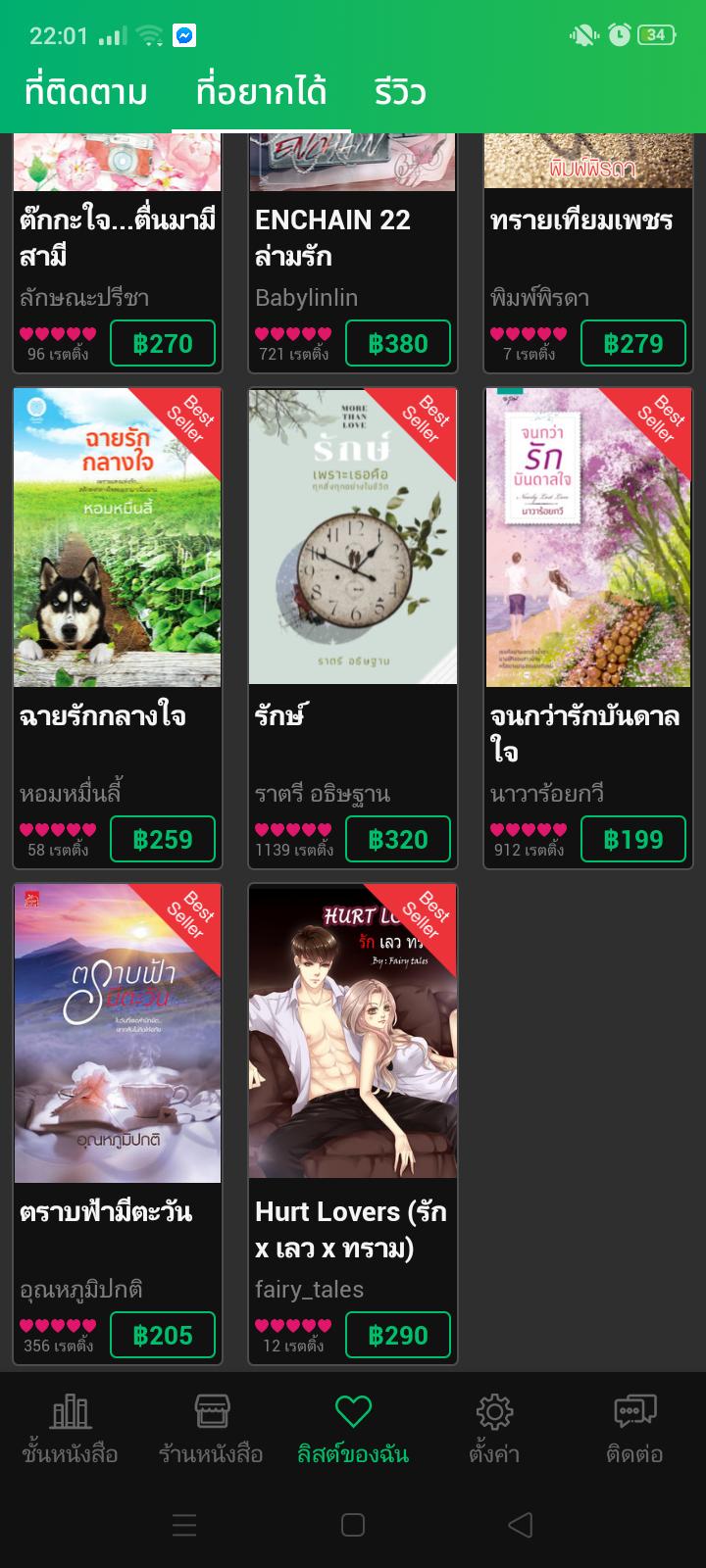Screen dimensions: 706x1568
Task: Open the book ตราบฟ้ามีตะวัน
Action: click(x=118, y=1033)
